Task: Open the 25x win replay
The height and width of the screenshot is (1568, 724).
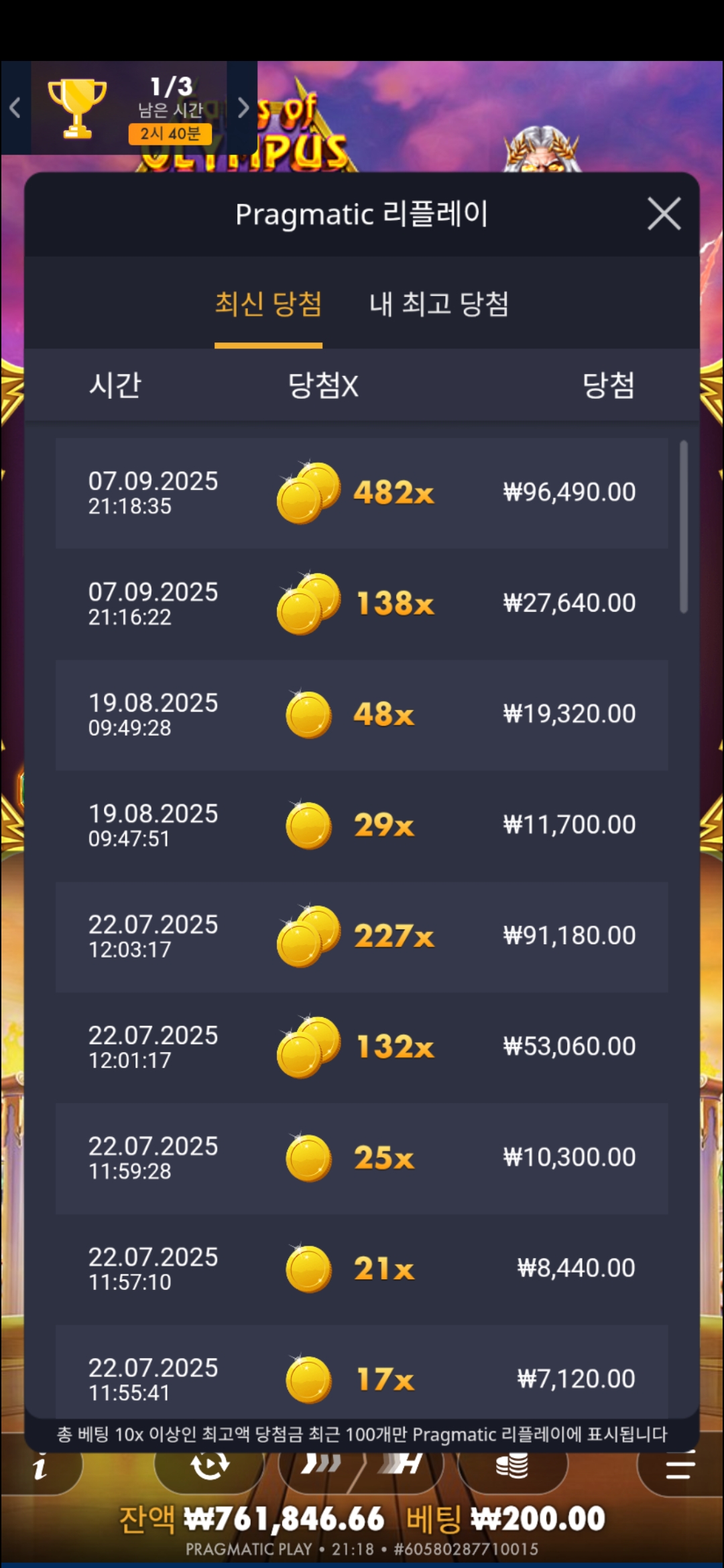Action: pos(361,1158)
